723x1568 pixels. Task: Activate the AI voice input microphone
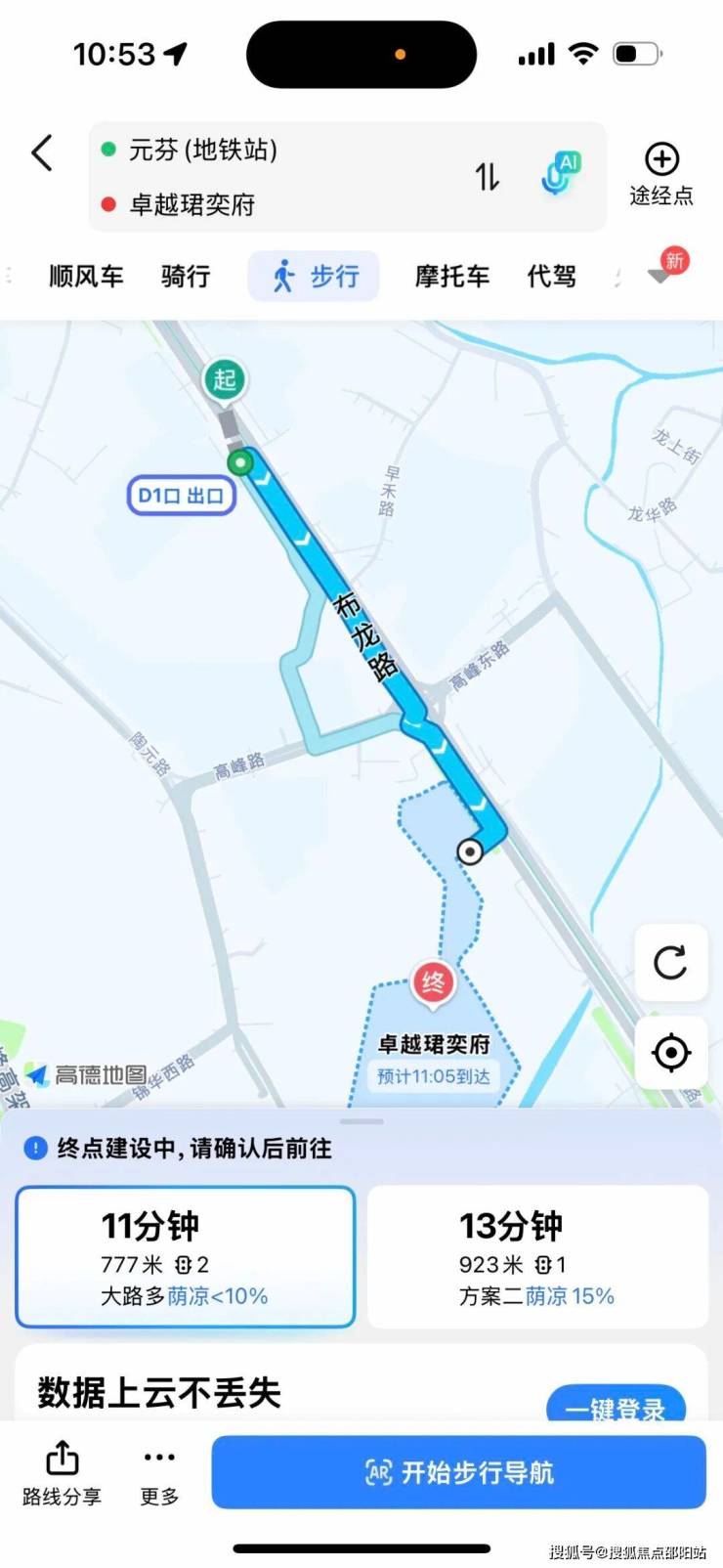tap(560, 174)
